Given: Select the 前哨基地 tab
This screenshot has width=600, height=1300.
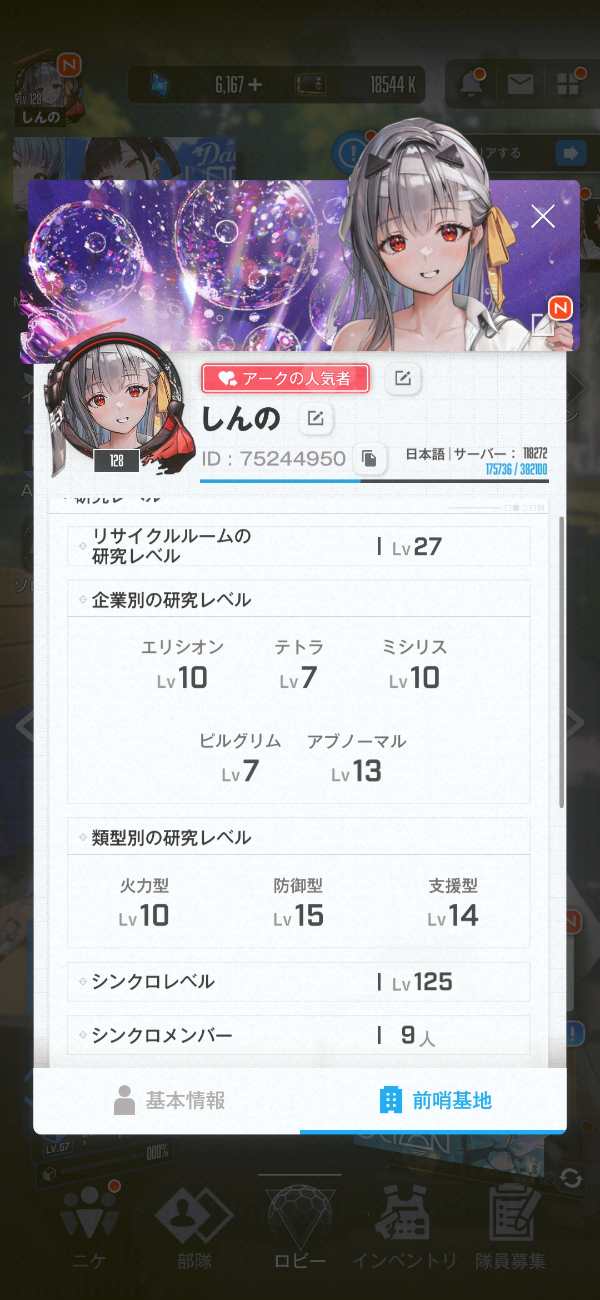Looking at the screenshot, I should pos(433,1100).
